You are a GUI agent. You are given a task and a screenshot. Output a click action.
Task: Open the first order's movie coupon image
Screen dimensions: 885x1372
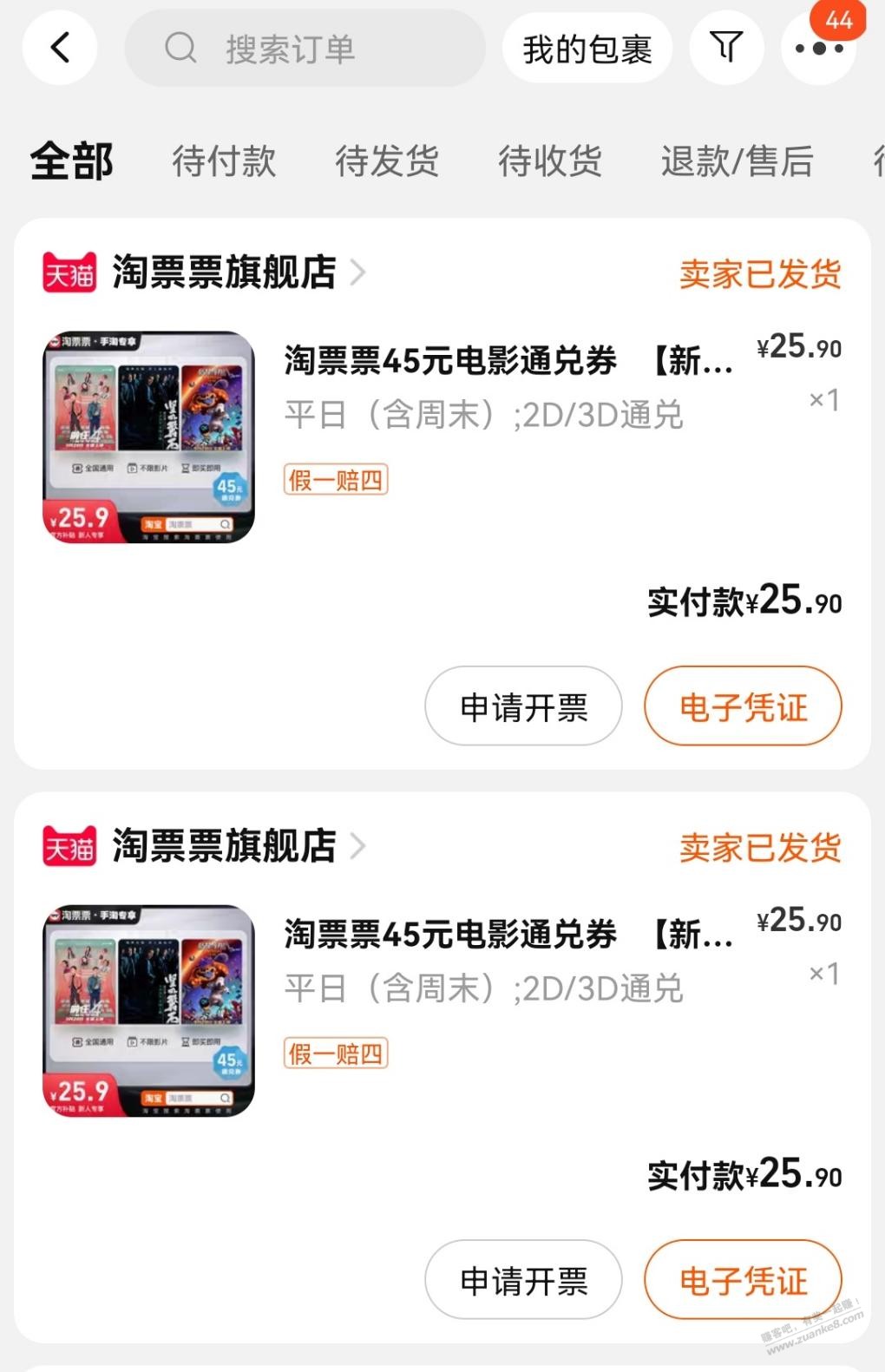pyautogui.click(x=148, y=437)
